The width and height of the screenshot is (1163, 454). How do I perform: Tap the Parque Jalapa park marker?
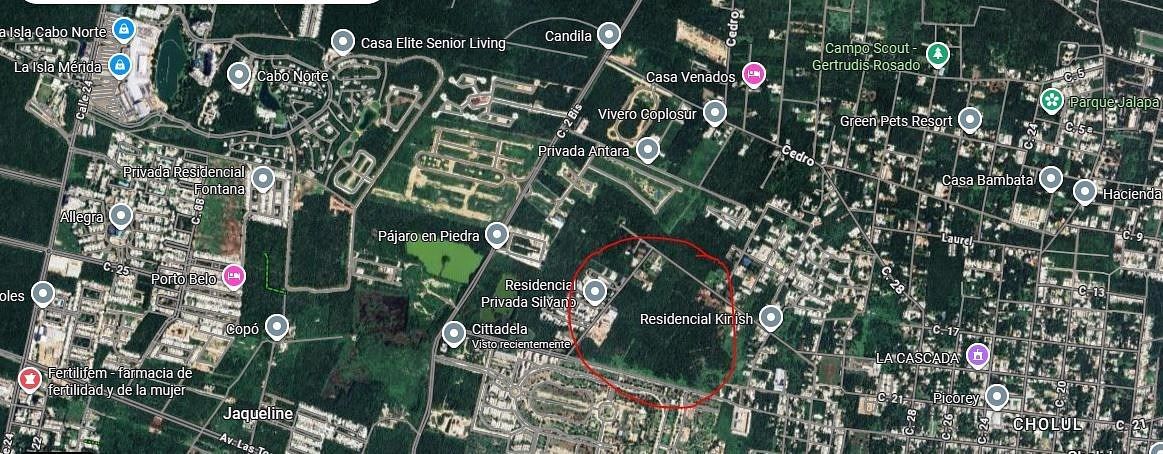[x=1052, y=100]
